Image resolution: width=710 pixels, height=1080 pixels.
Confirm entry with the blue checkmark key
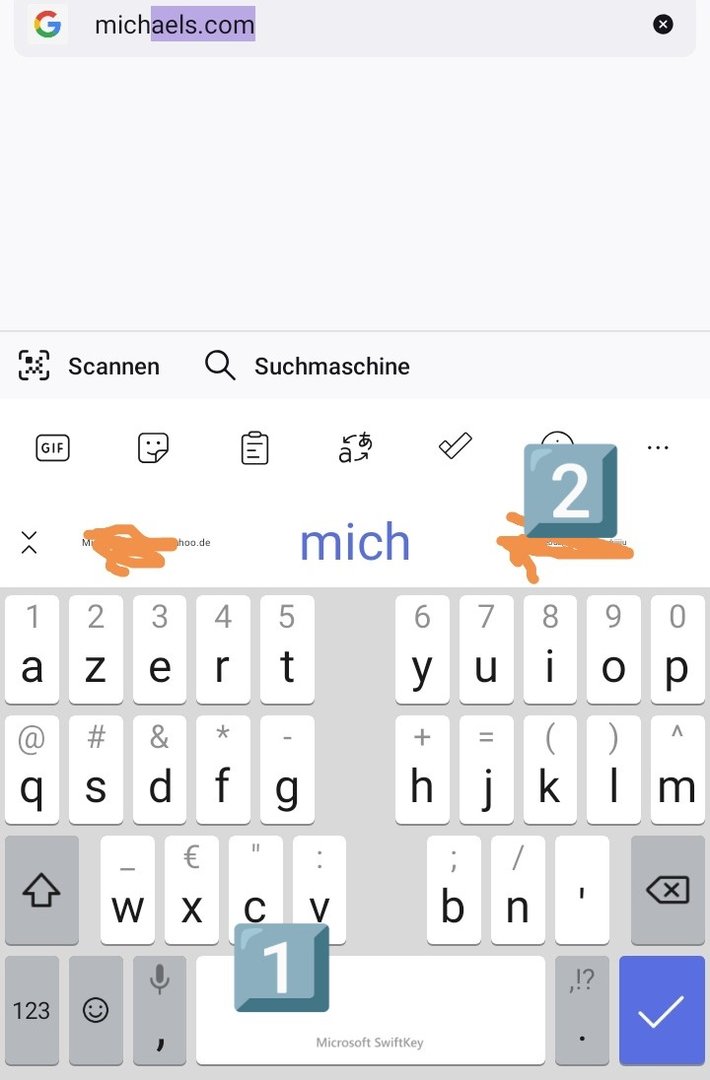coord(662,1010)
